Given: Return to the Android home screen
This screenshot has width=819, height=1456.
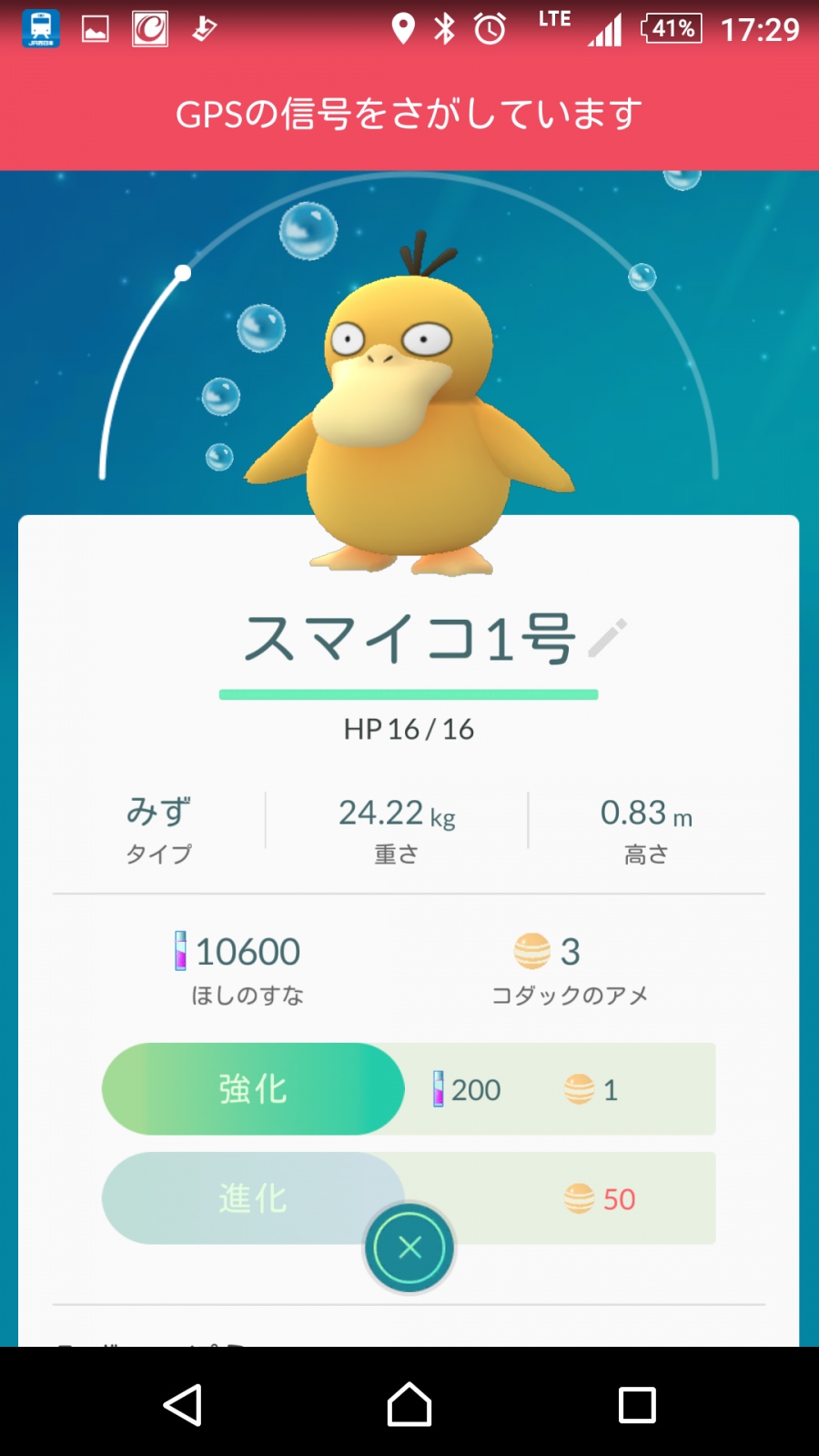Looking at the screenshot, I should [409, 1404].
